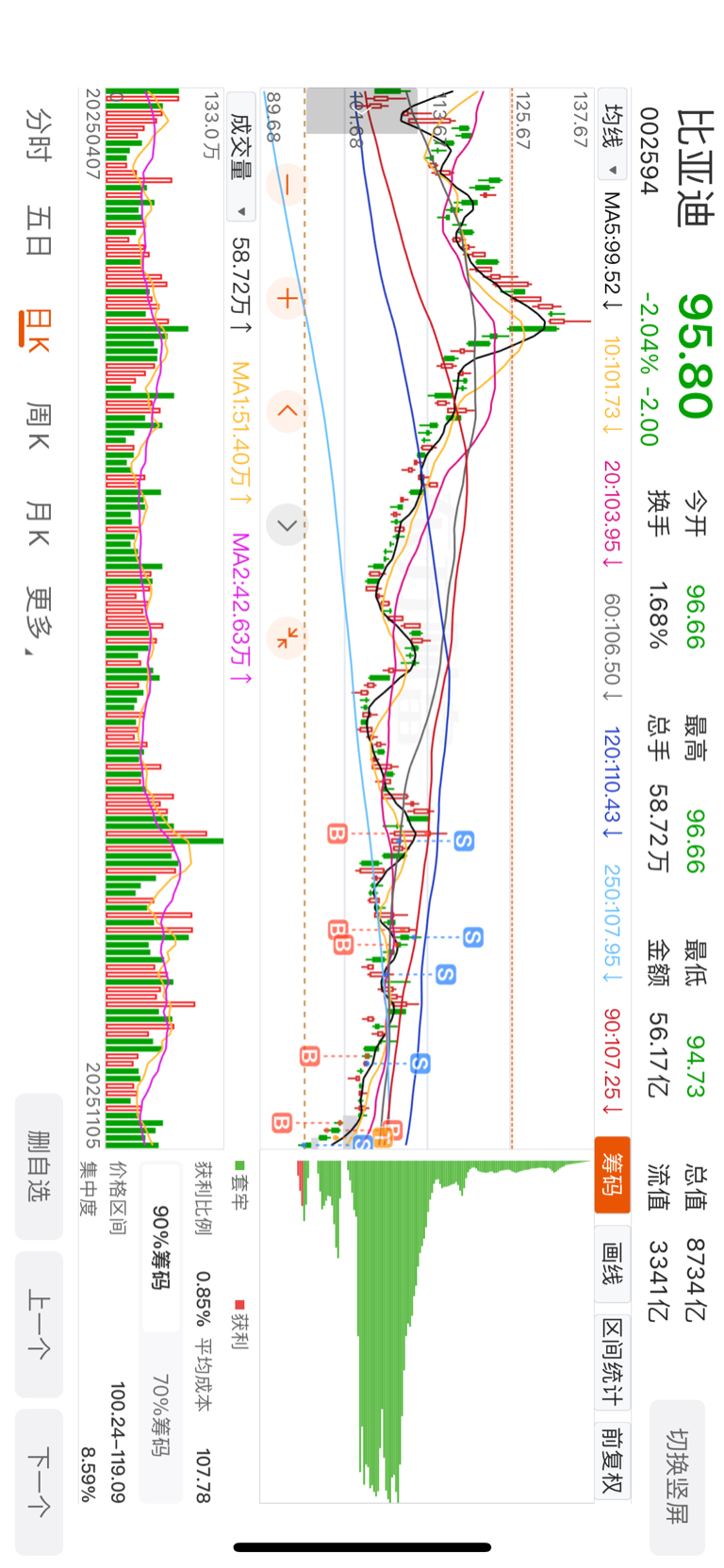Go to the 上一个 stock
Screen dimensions: 724x1568
pos(39,1324)
